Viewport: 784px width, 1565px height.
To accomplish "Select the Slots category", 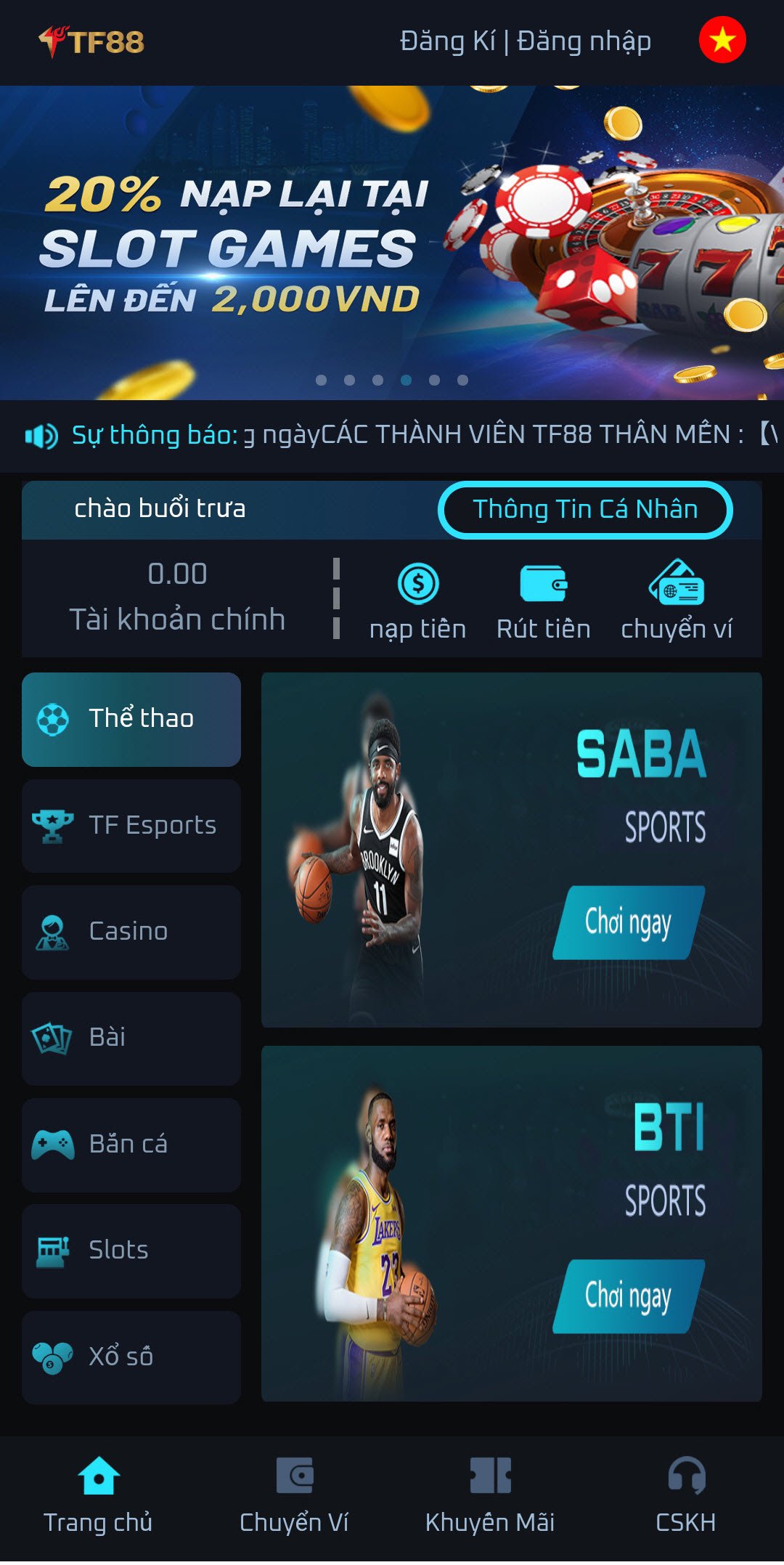I will (131, 1251).
